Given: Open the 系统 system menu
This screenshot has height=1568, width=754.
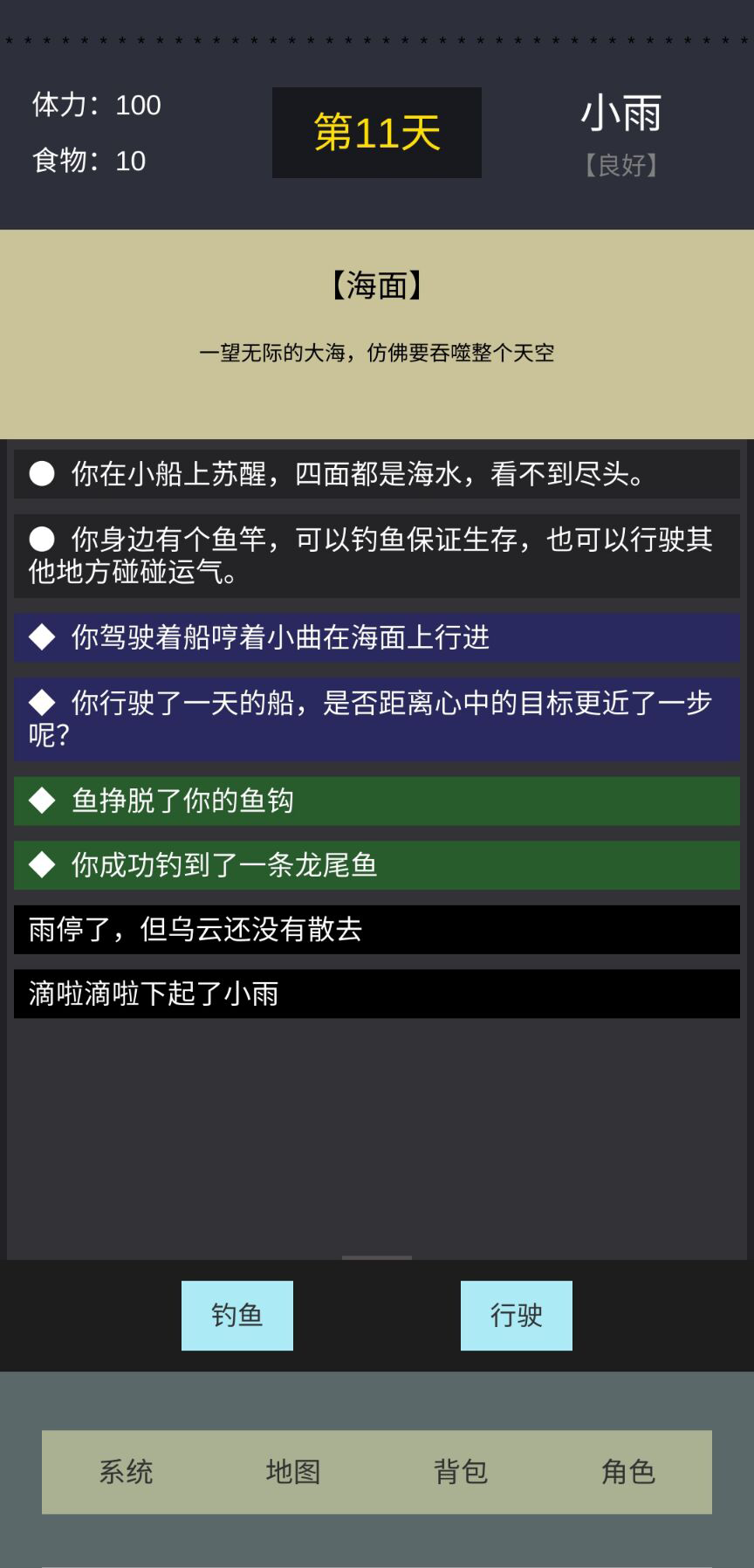Looking at the screenshot, I should pos(126,1471).
